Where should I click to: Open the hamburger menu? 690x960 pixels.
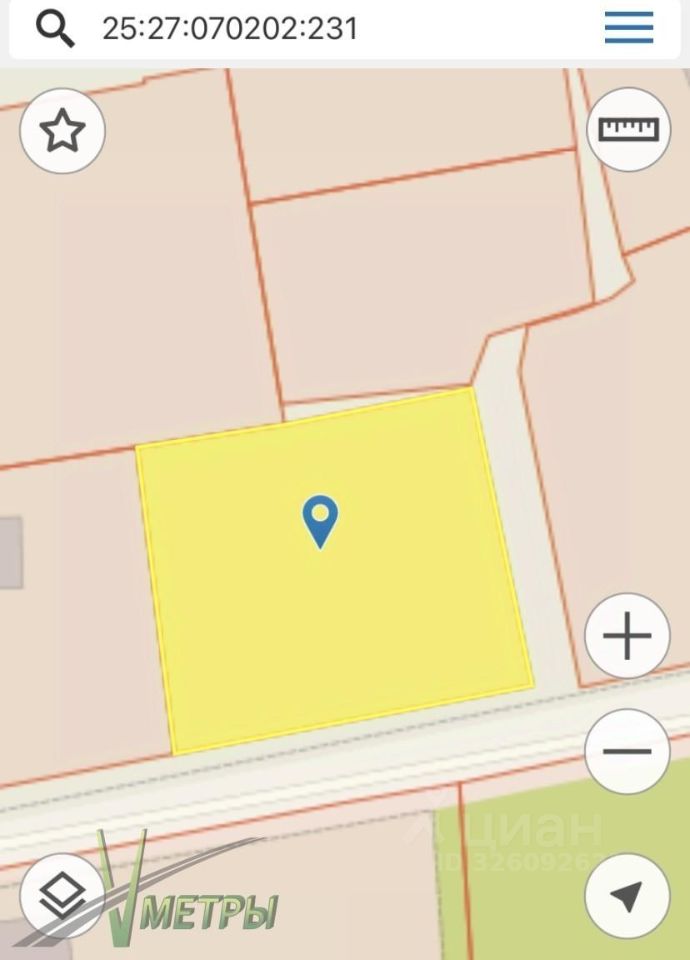pos(629,28)
